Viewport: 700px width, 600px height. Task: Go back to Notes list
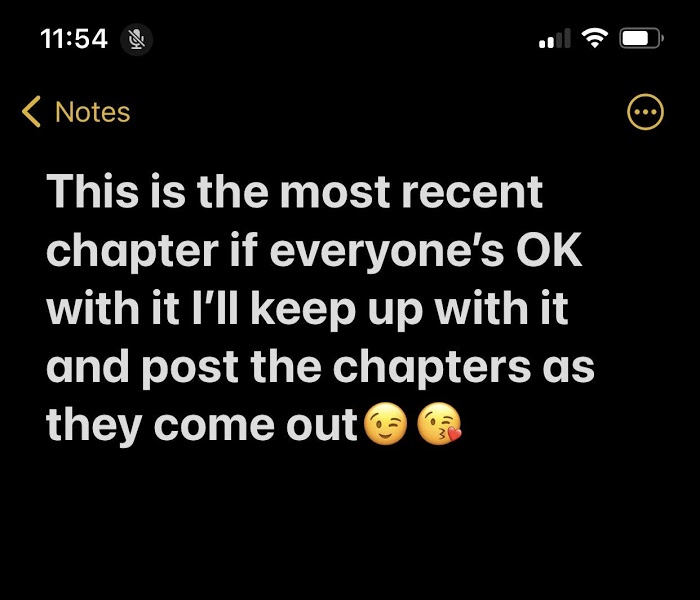point(76,112)
